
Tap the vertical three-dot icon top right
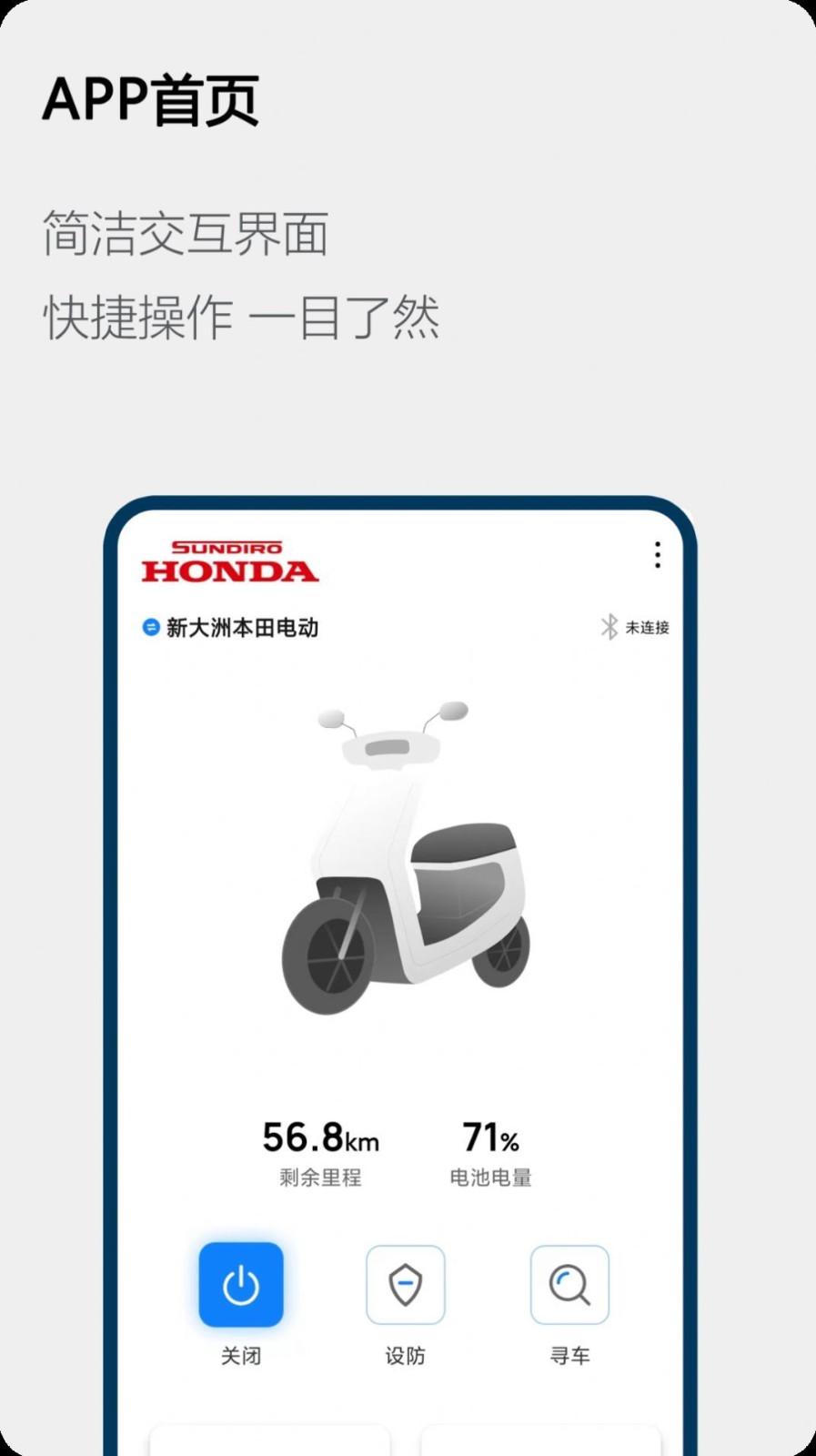[x=657, y=556]
